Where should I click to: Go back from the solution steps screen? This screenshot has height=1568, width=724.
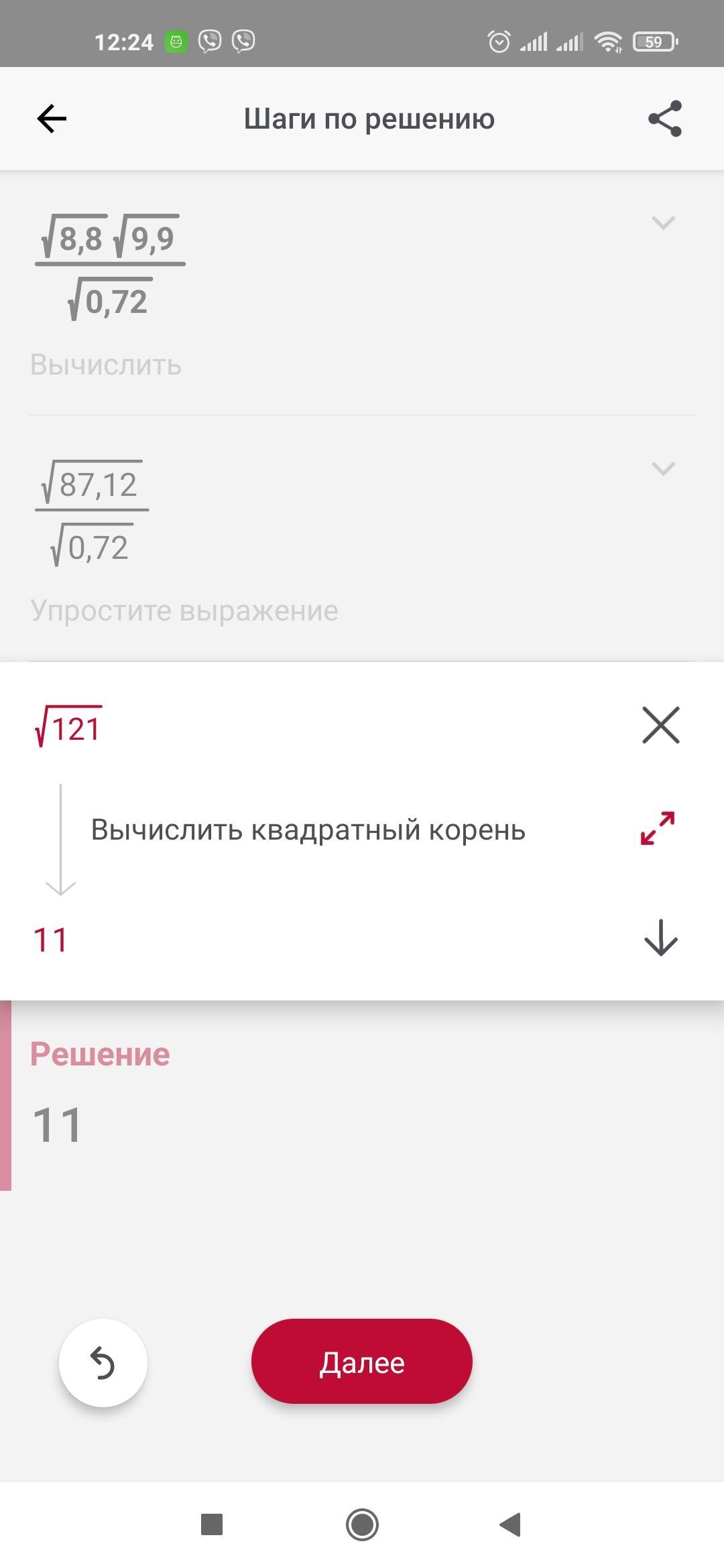point(52,119)
